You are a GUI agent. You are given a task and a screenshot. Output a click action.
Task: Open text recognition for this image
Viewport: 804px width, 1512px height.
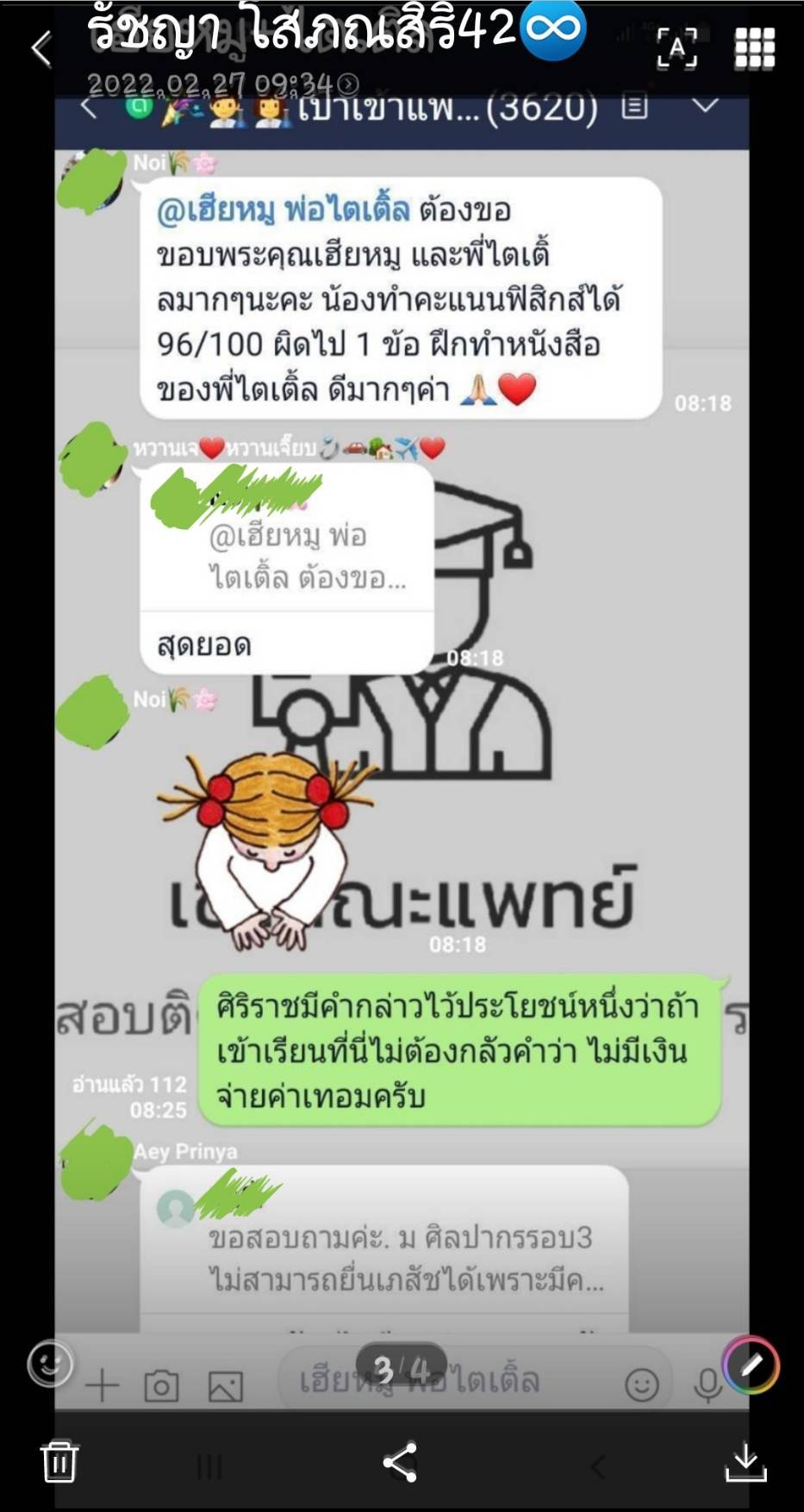point(676,47)
